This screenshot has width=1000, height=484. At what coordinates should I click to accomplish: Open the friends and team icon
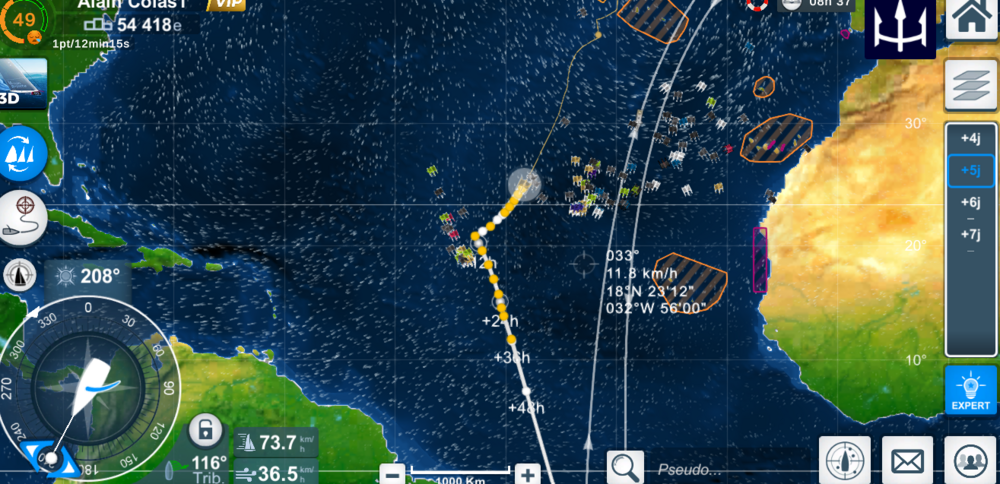[969, 461]
